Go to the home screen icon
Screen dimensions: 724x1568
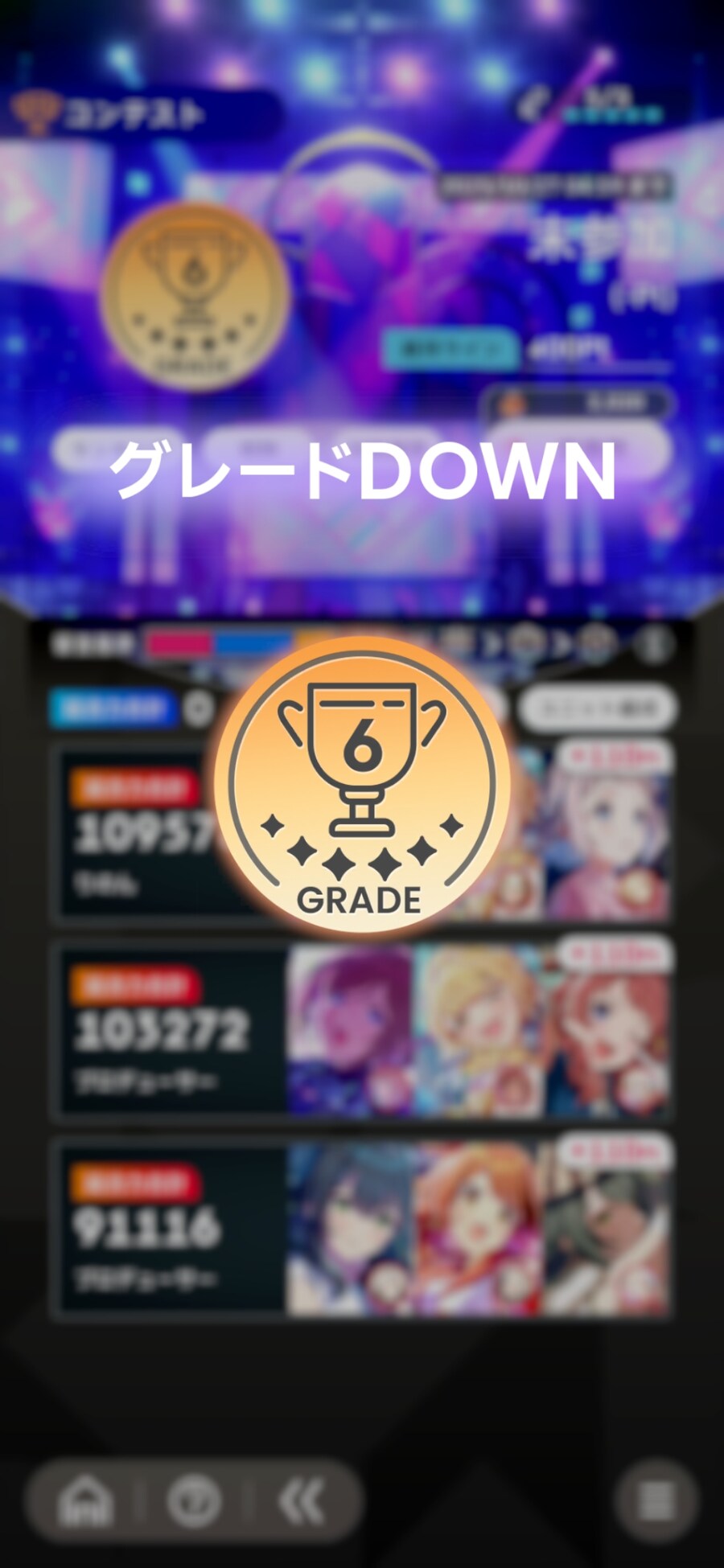coord(87,1500)
